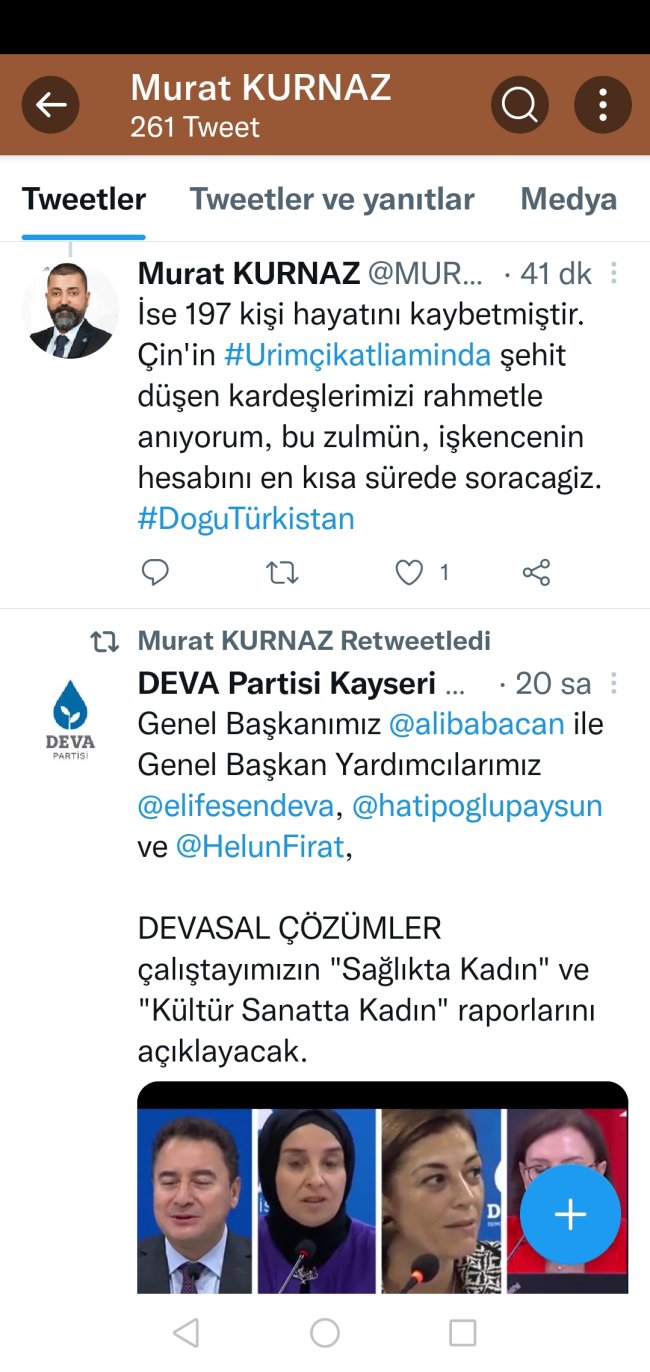Open more options for Murat KURNAZ's tweet
The image size is (650, 1372).
click(x=613, y=273)
